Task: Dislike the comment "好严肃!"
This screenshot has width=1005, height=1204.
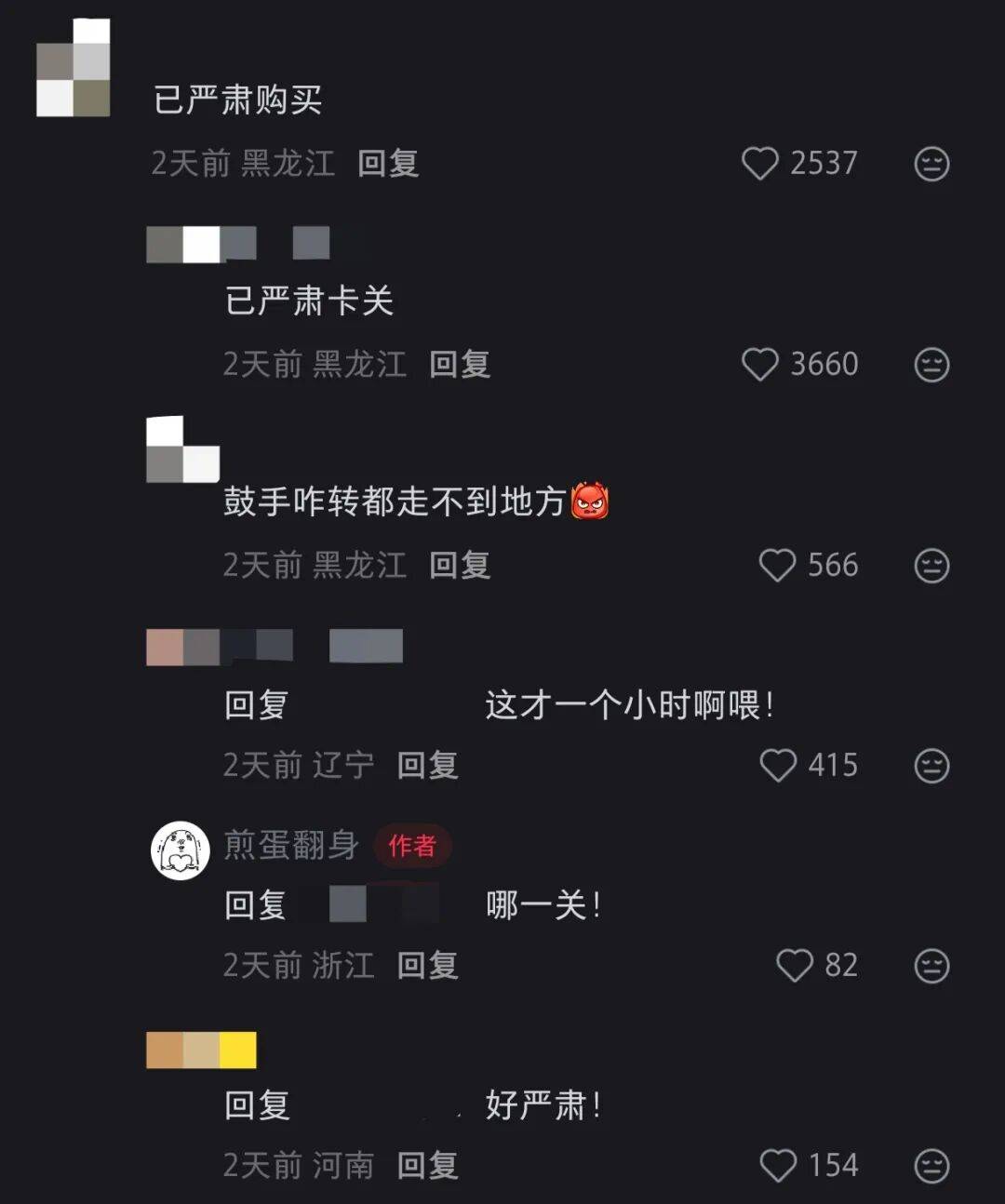Action: click(931, 1165)
